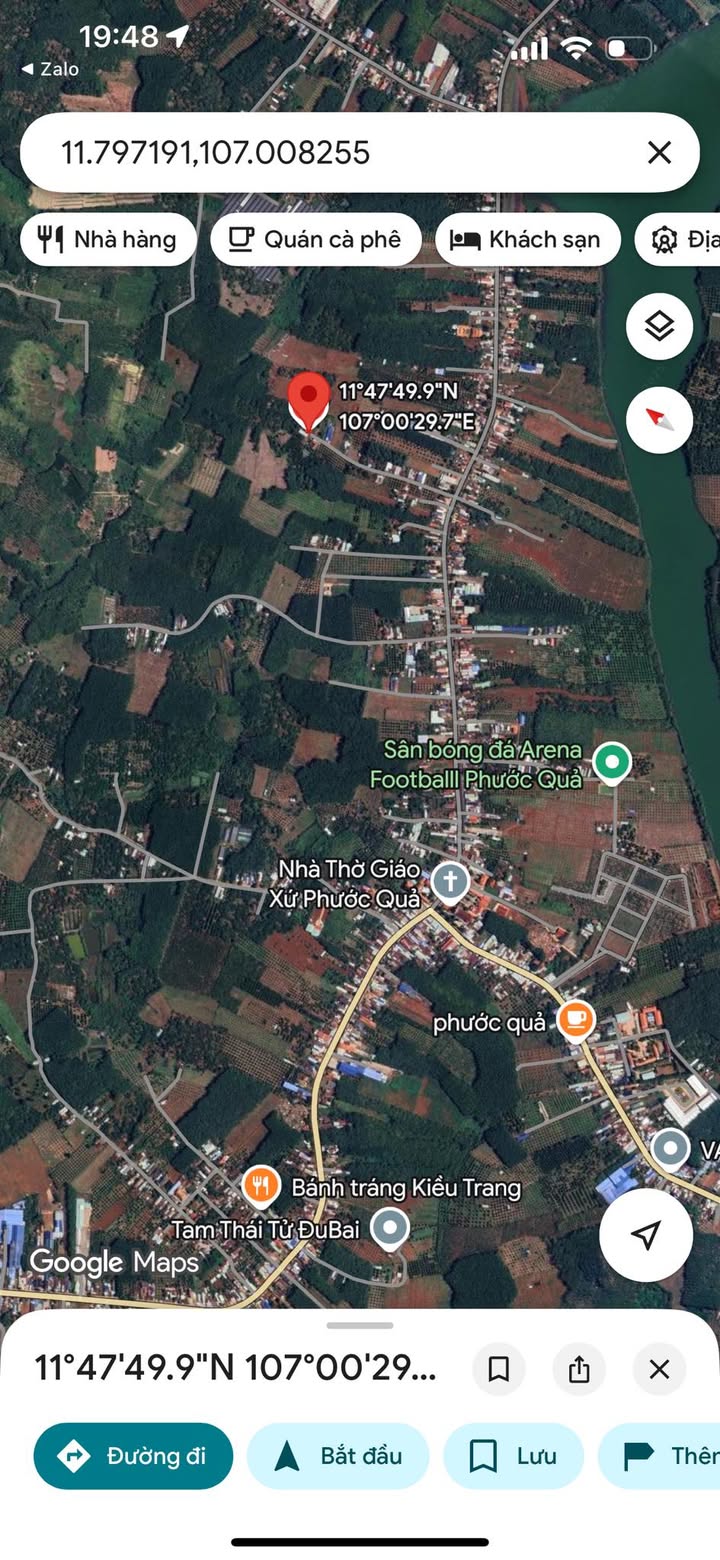Open Bánh tráng Kiều Trang marker
This screenshot has height=1560, width=720.
click(x=261, y=1187)
